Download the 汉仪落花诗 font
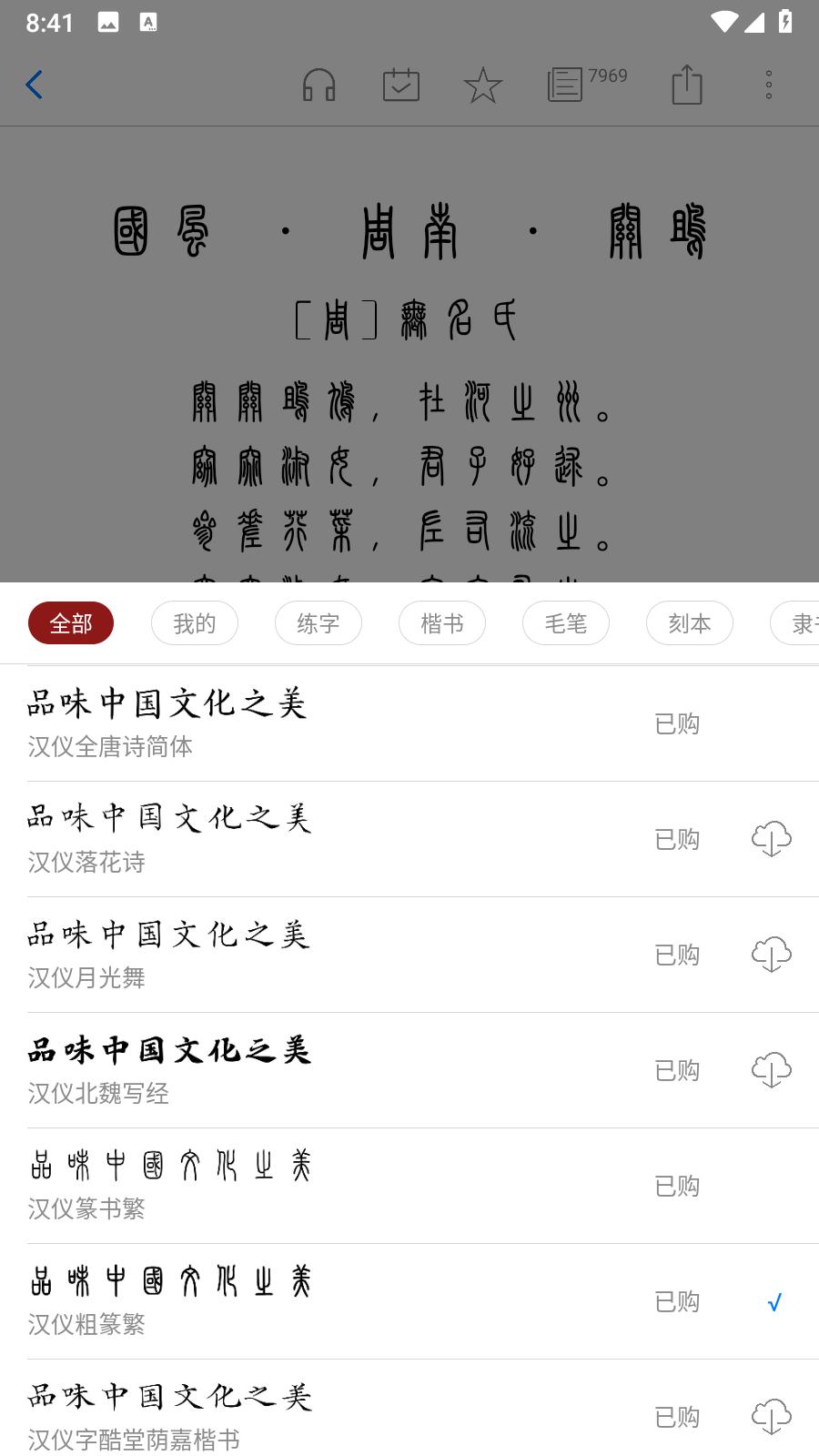This screenshot has height=1456, width=819. coord(772,839)
